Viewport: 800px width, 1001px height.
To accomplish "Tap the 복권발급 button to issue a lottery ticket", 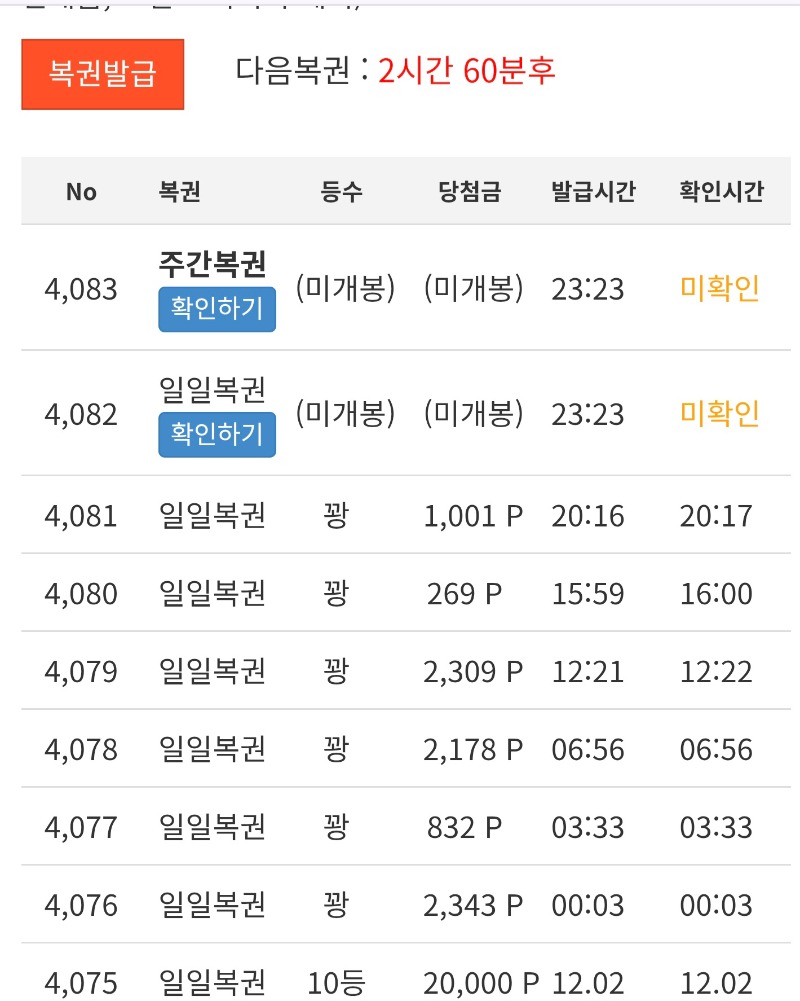I will [x=103, y=75].
